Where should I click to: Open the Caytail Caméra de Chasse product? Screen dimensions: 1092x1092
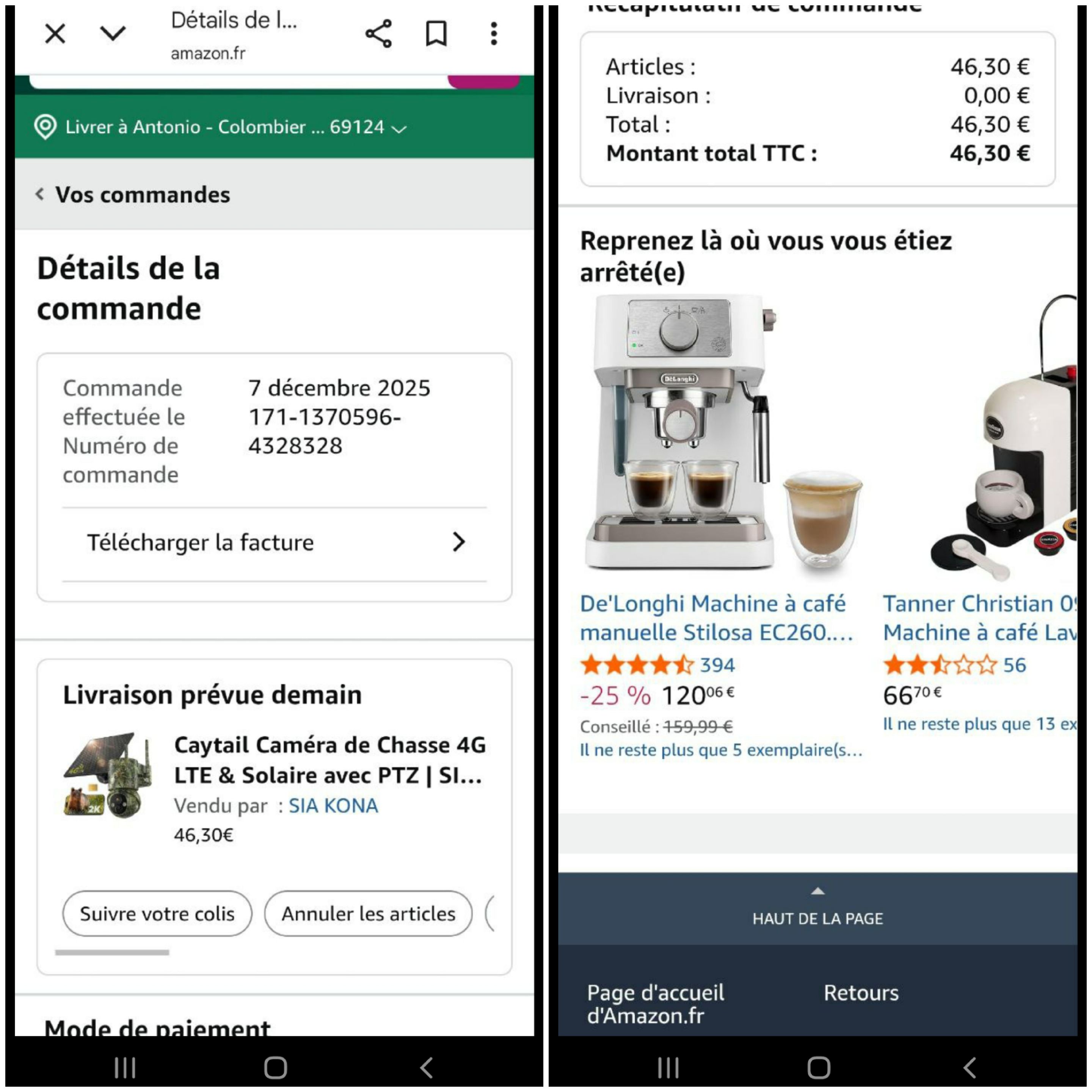329,759
